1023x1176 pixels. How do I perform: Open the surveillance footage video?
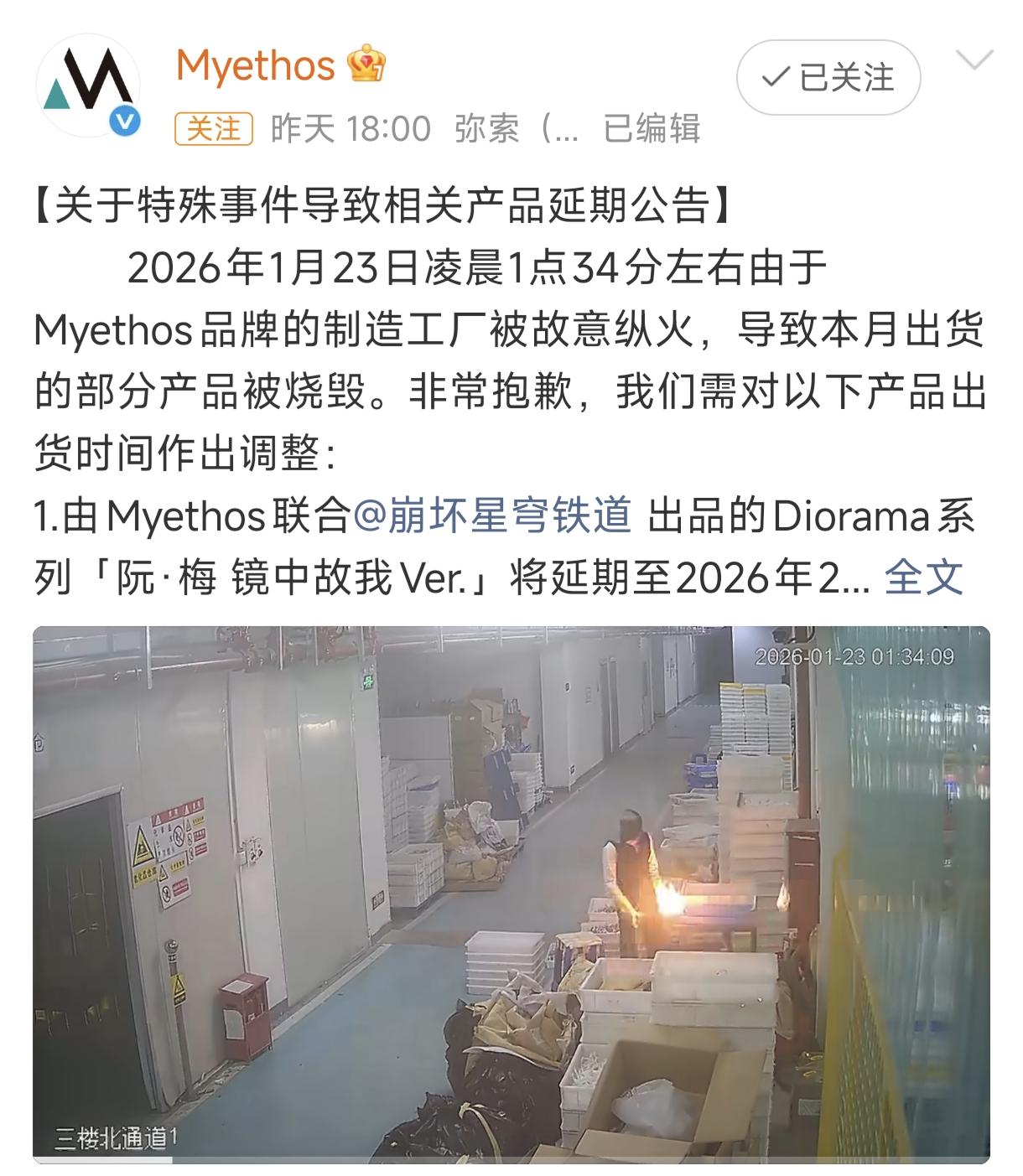(511, 894)
